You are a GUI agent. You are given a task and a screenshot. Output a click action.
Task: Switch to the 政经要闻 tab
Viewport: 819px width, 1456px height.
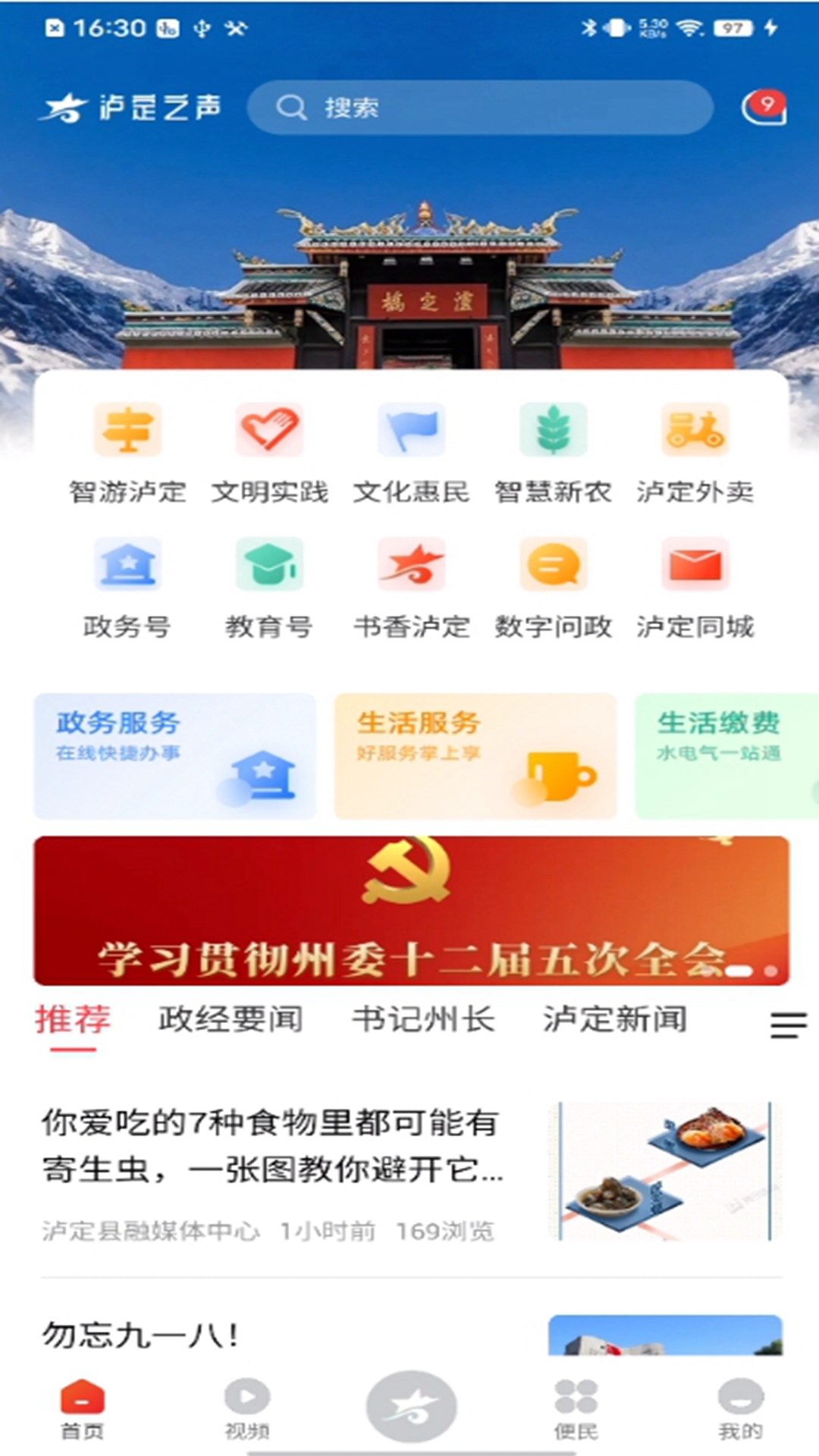click(231, 1019)
